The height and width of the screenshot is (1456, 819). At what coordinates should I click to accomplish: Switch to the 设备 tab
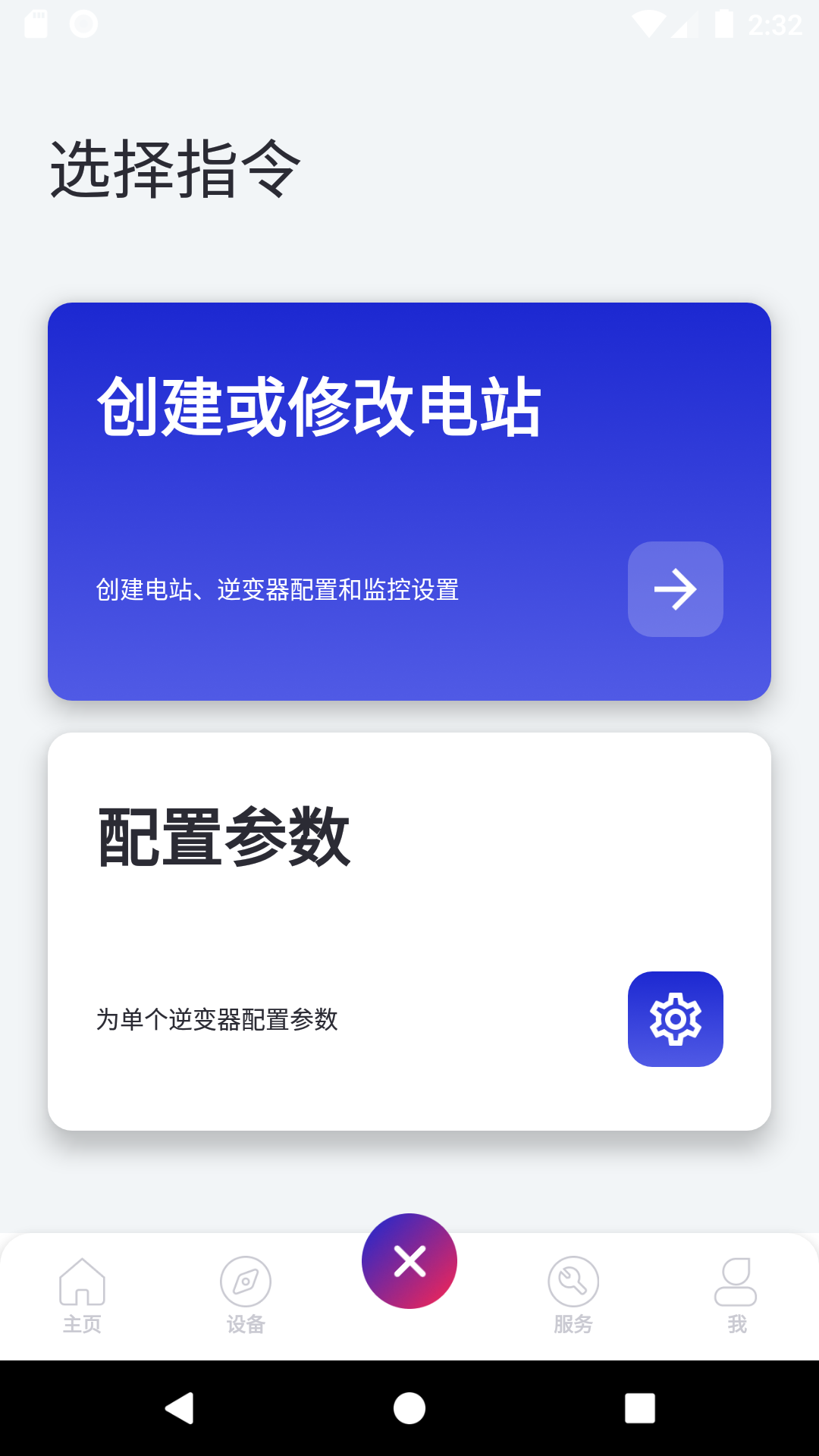[x=246, y=1297]
